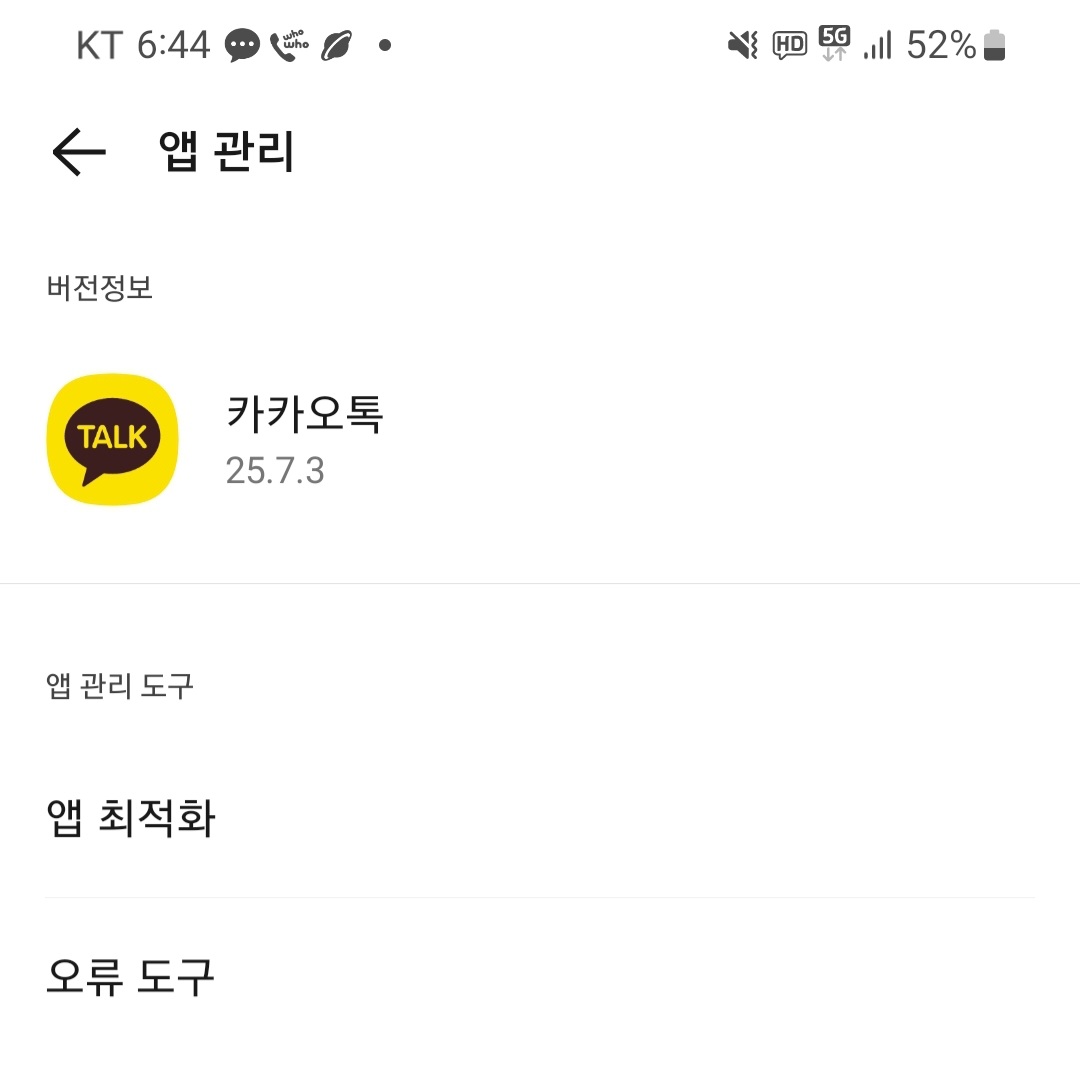This screenshot has width=1080, height=1087.
Task: Tap the 카카오톡 version info row
Action: click(x=304, y=440)
